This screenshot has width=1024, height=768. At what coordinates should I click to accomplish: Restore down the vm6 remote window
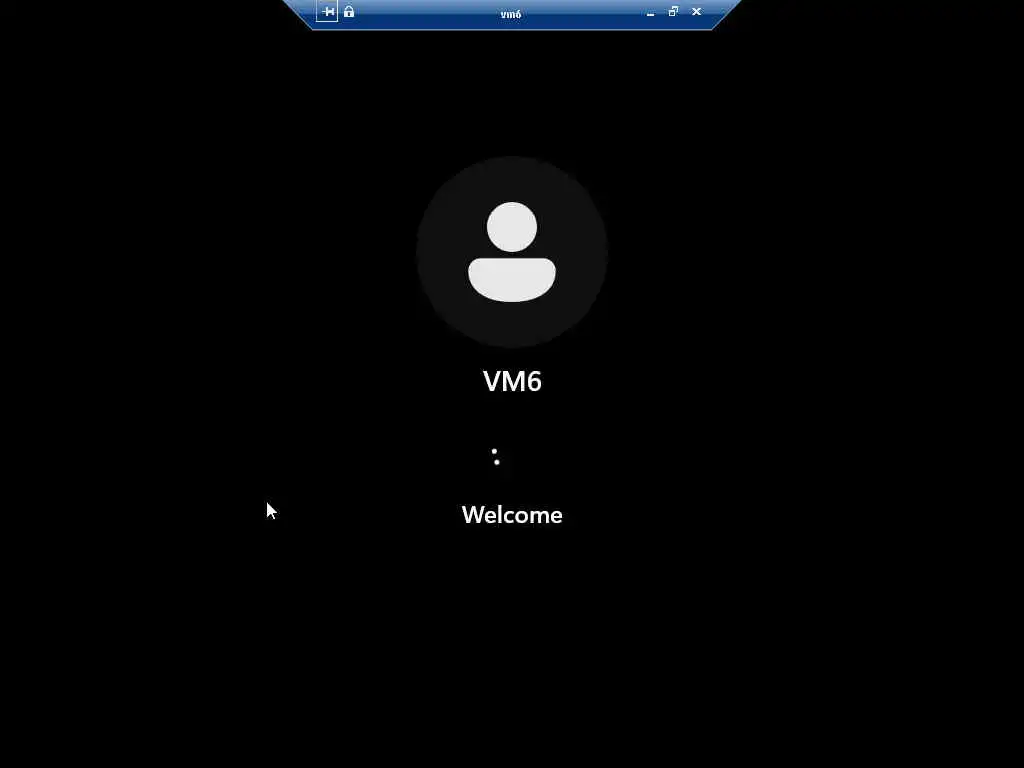point(673,12)
